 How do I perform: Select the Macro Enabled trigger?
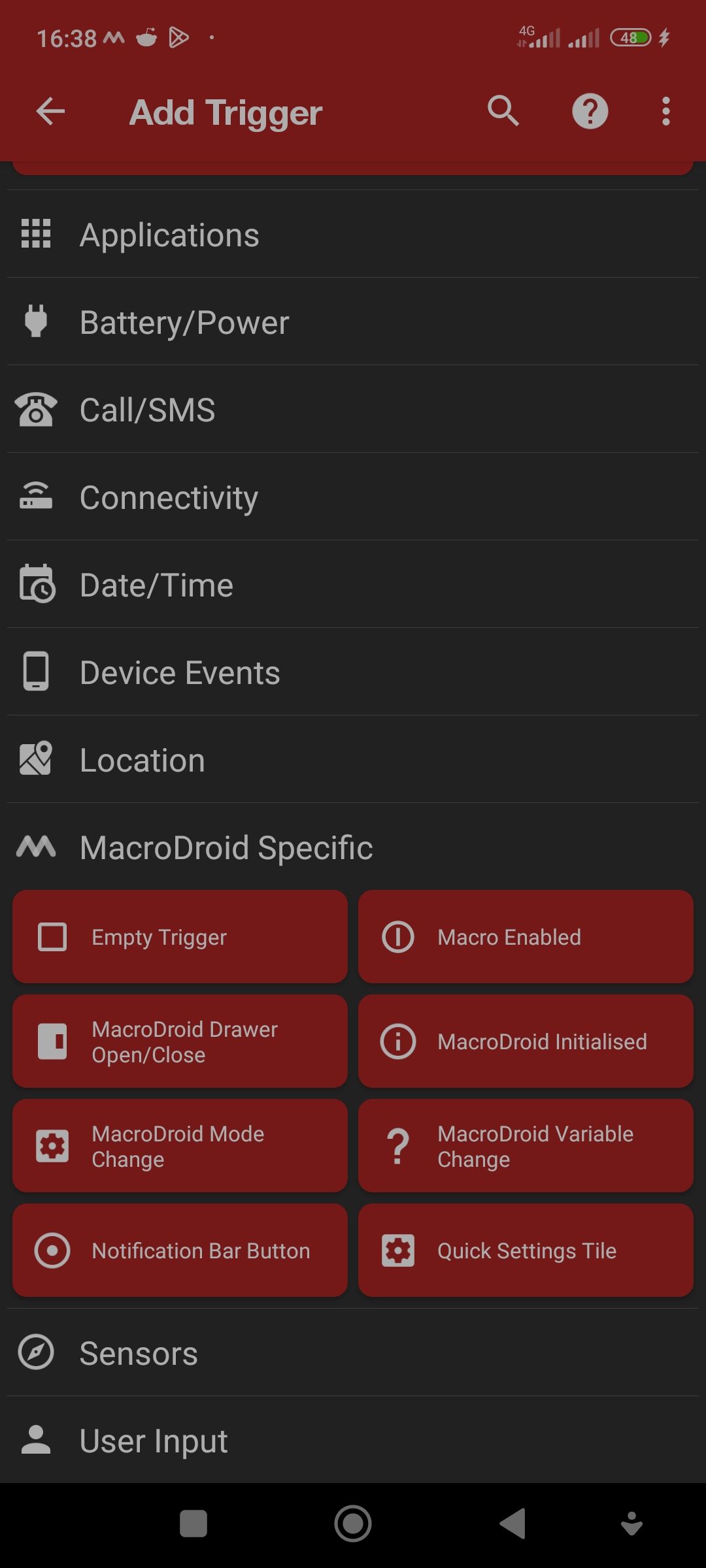point(526,936)
